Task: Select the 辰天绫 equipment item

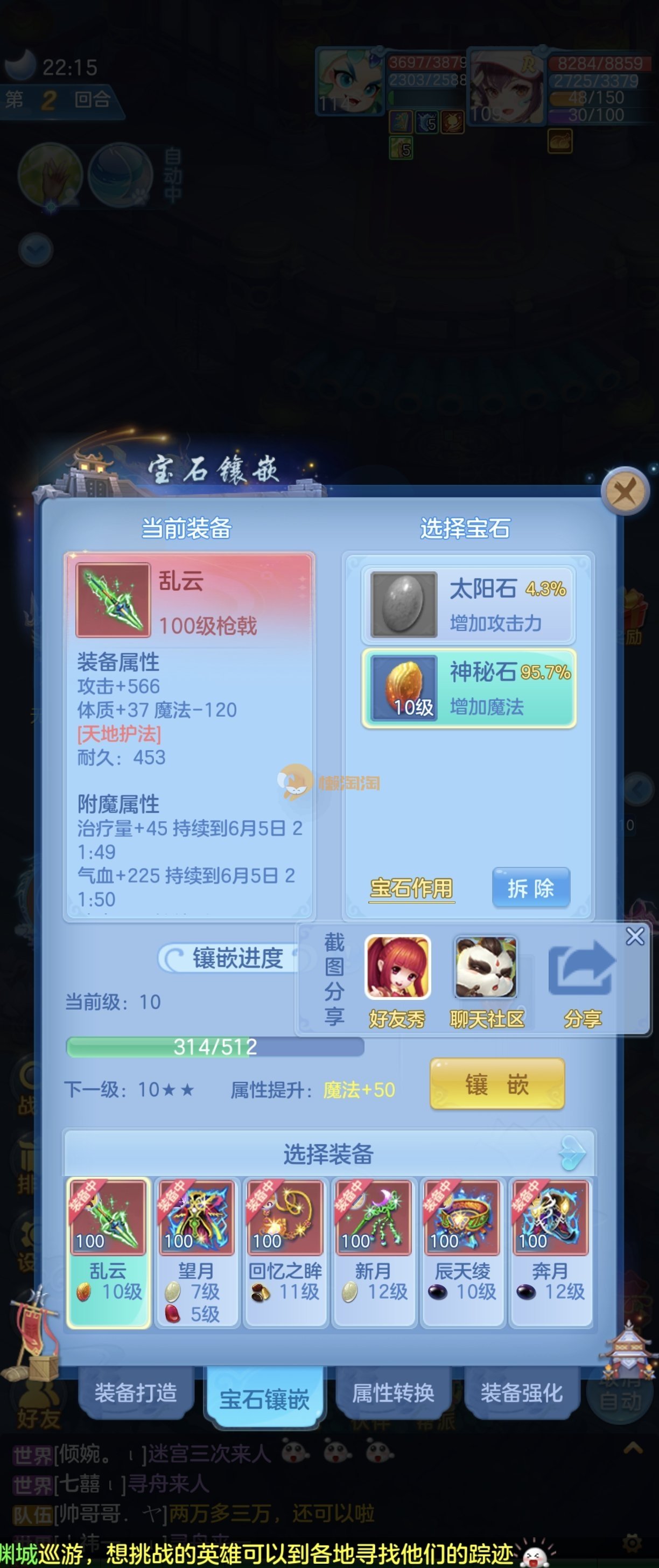Action: tap(462, 1251)
